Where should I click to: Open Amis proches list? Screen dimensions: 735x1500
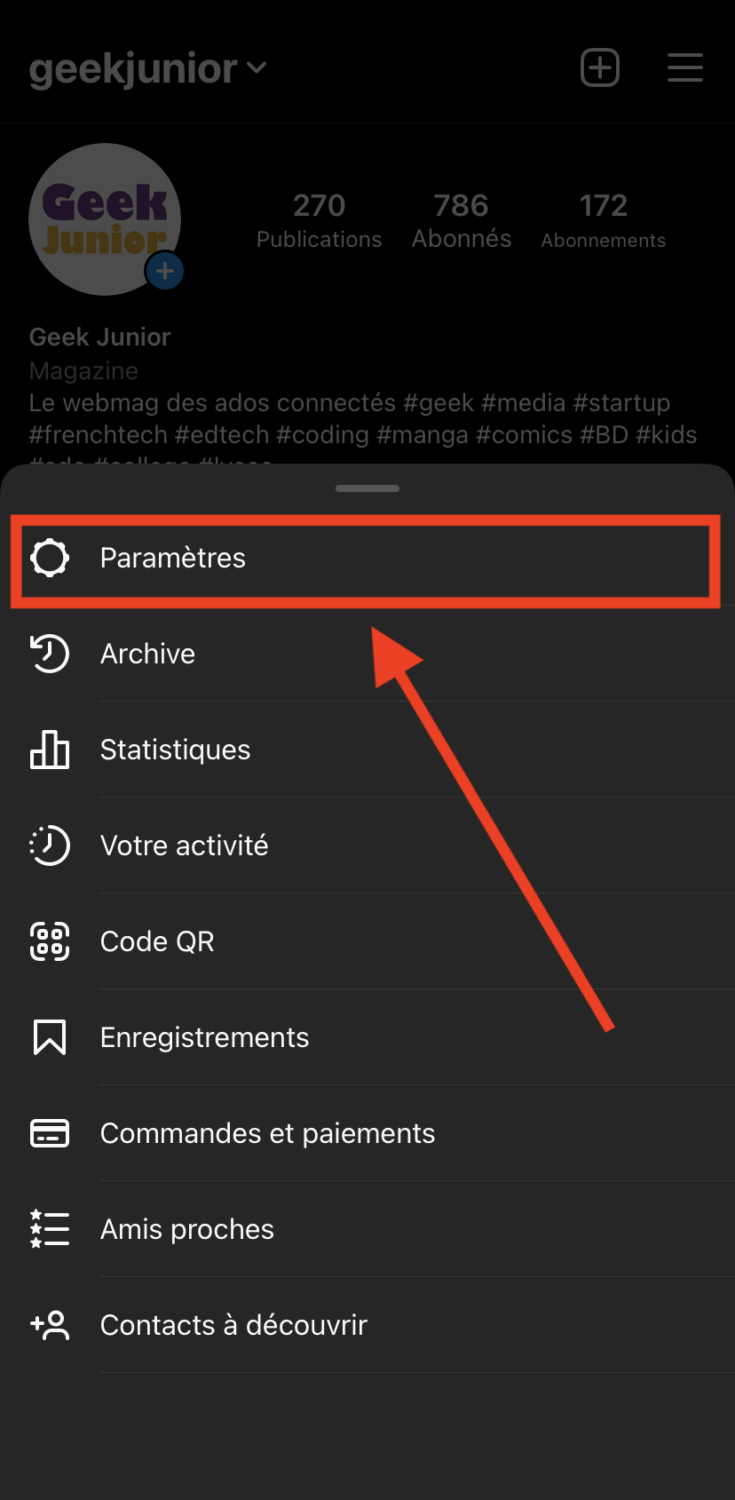(x=187, y=1230)
